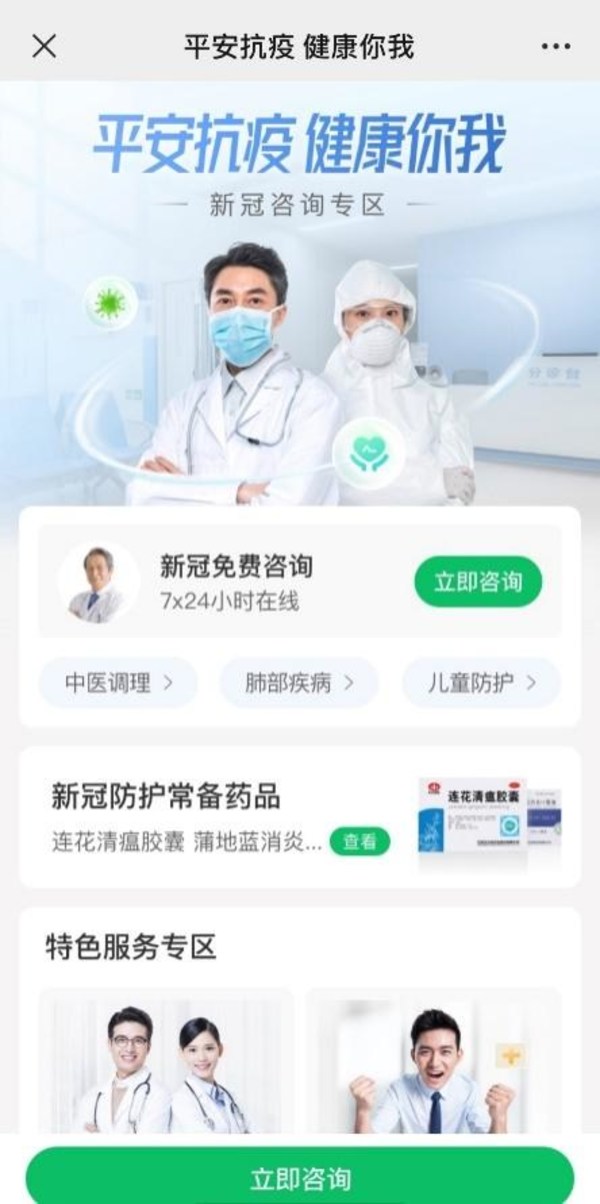Open the cheering man card in 特色服务专区
Image resolution: width=600 pixels, height=1204 pixels.
tap(434, 1060)
